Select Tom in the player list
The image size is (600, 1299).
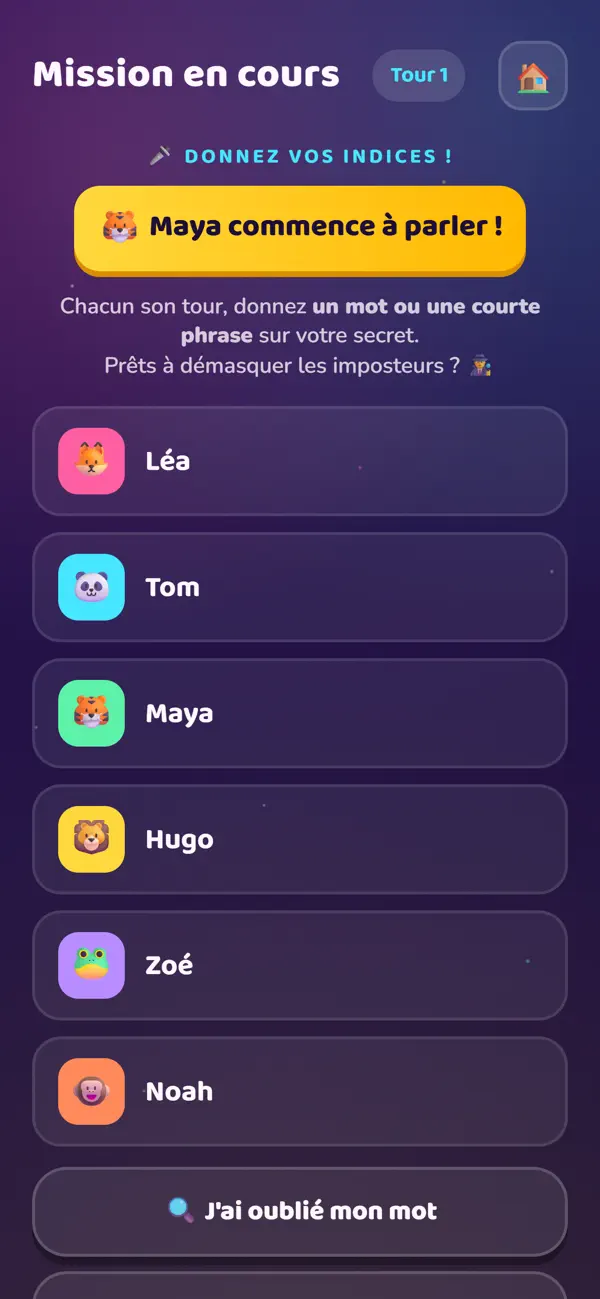coord(300,587)
